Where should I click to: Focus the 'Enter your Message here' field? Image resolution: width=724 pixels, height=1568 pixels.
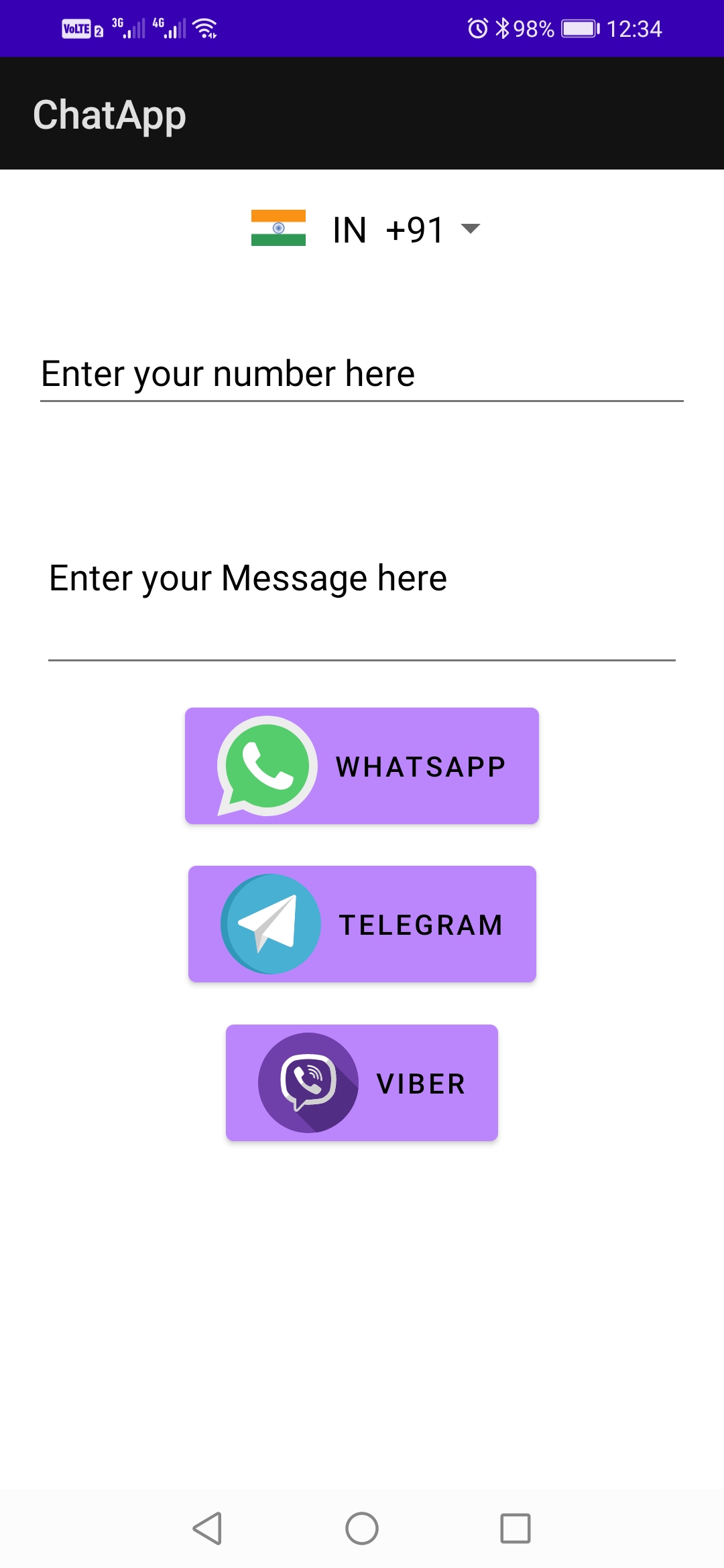click(x=361, y=578)
